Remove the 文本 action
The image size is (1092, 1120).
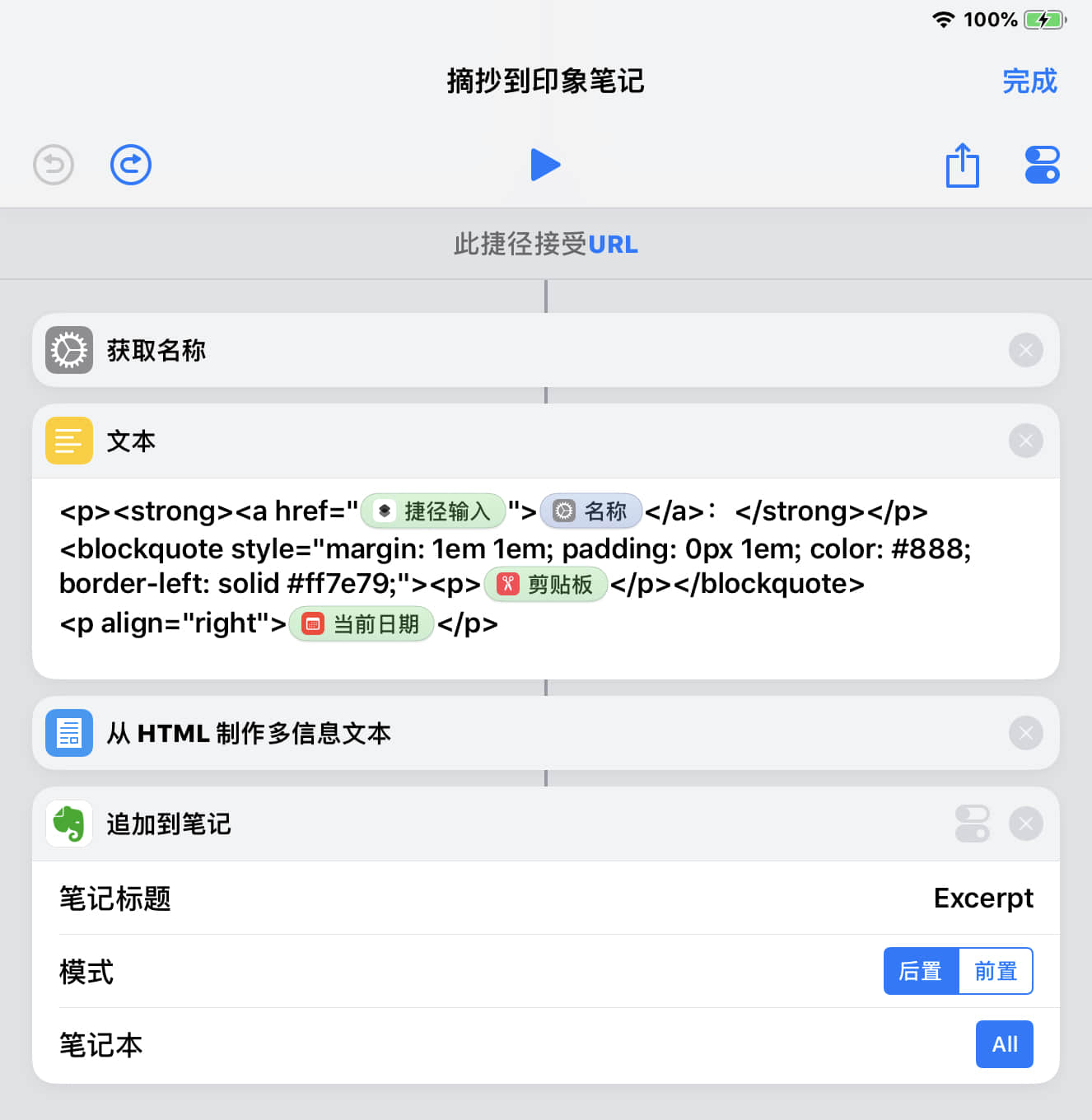point(1025,441)
